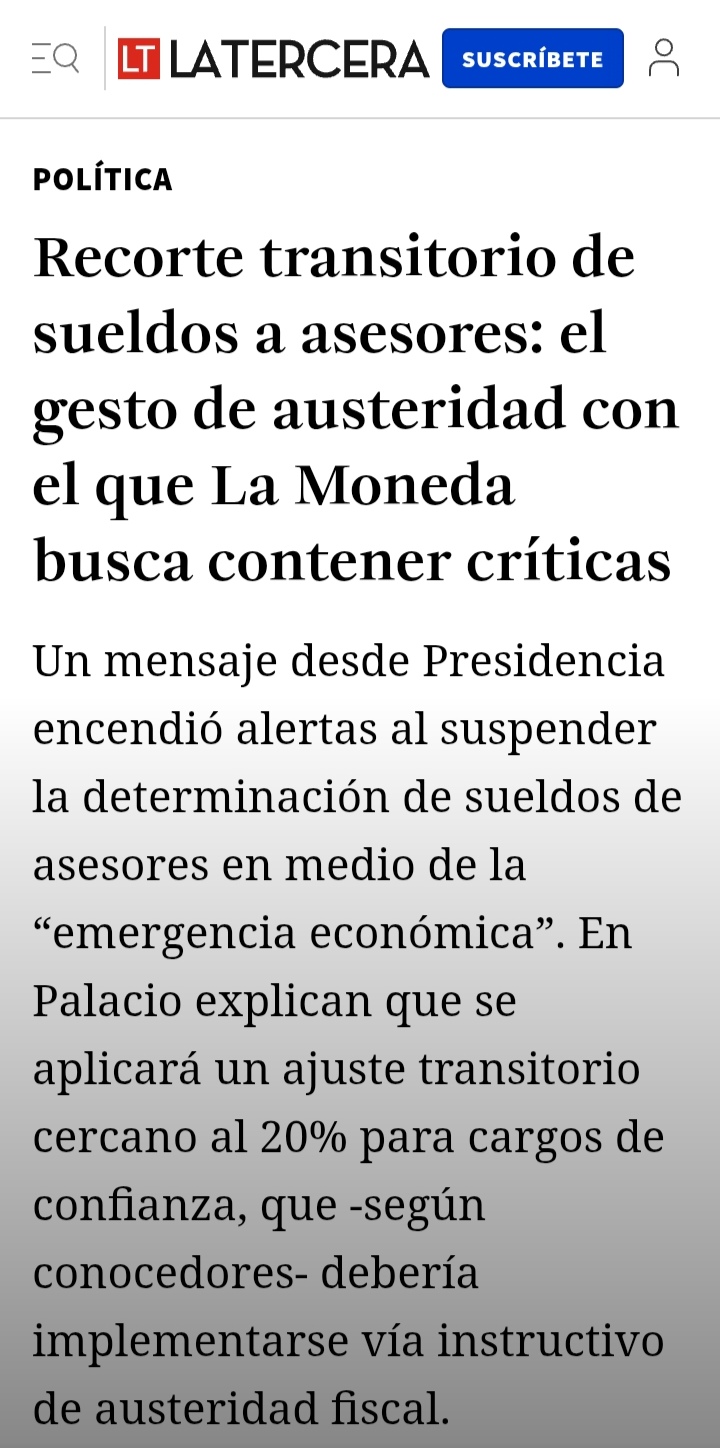Open the user account icon

click(663, 58)
